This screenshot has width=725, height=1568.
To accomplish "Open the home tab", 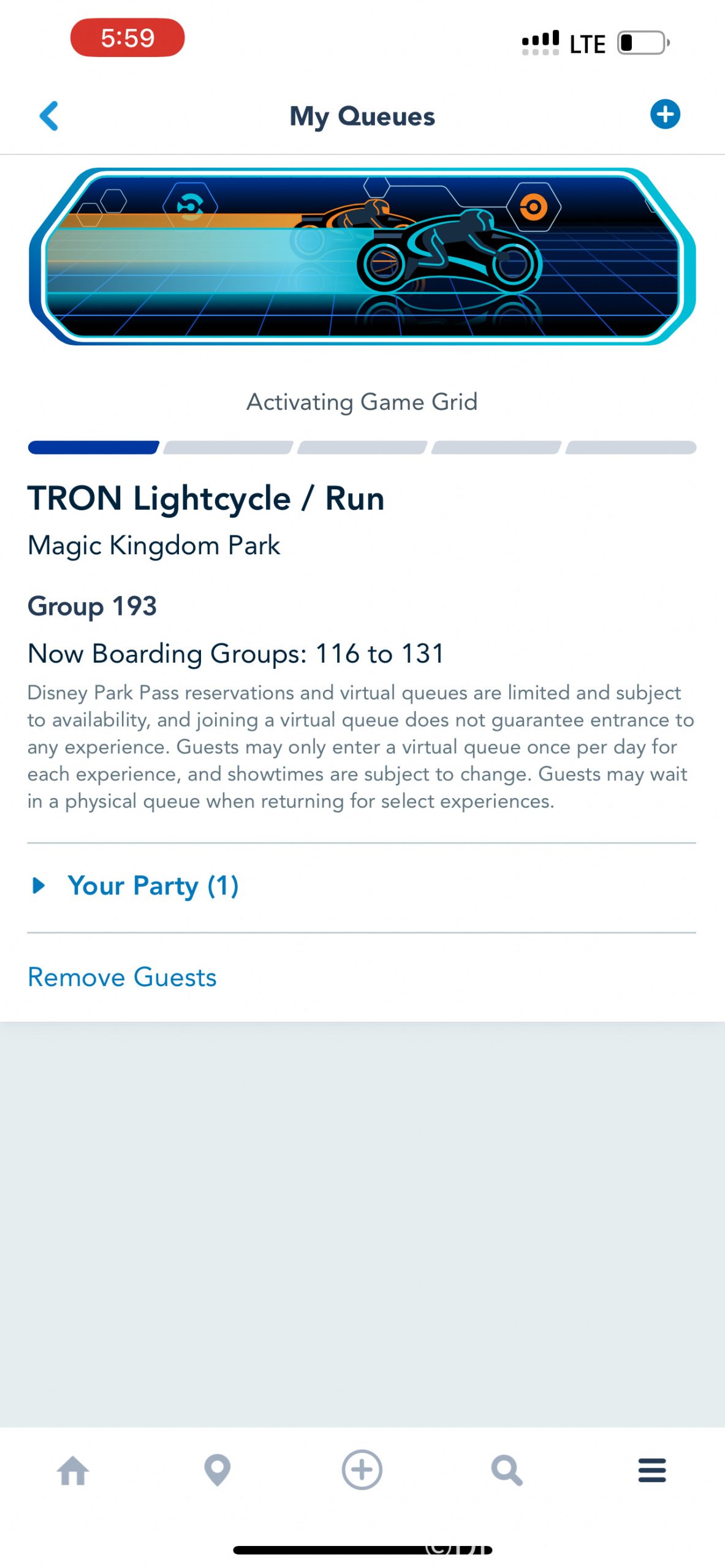I will [73, 1470].
